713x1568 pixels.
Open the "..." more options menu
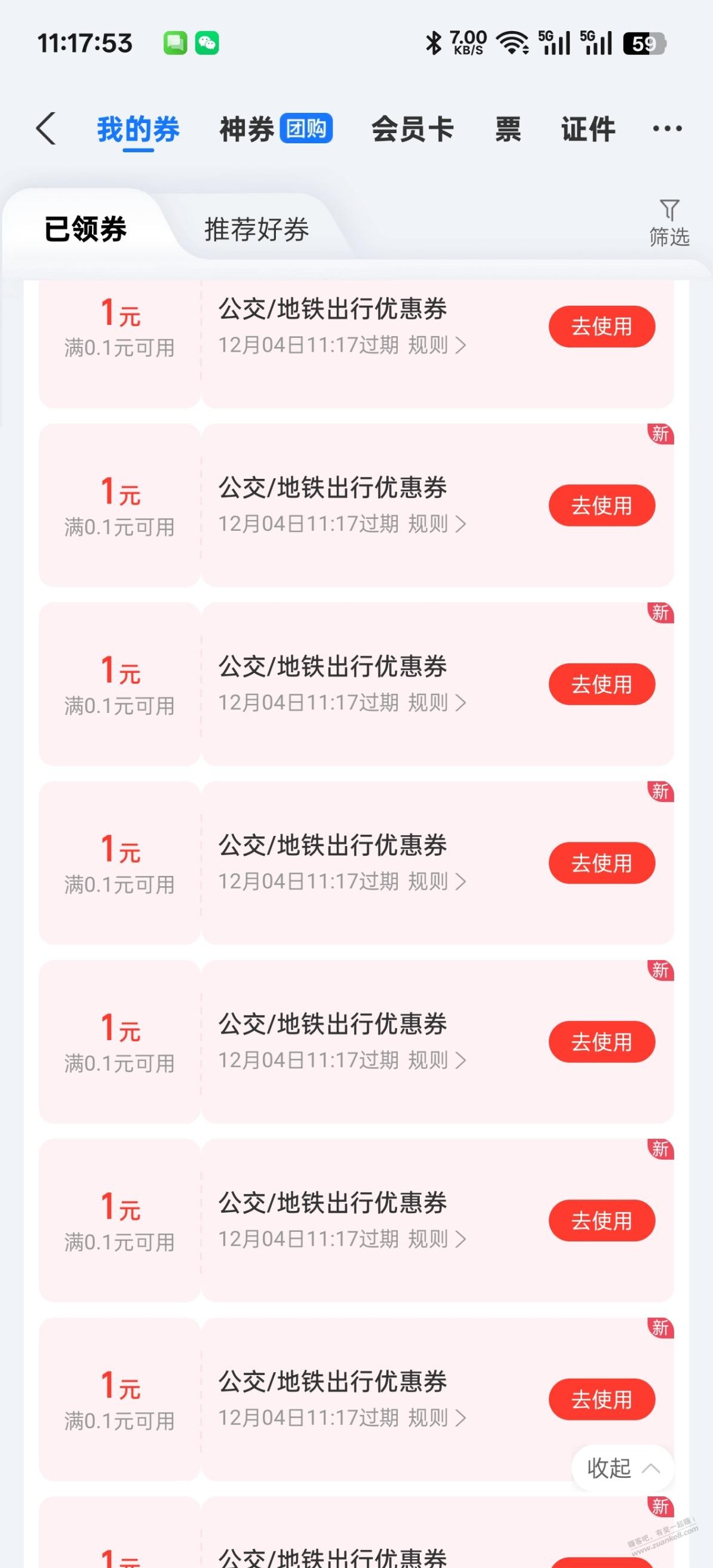(x=667, y=128)
